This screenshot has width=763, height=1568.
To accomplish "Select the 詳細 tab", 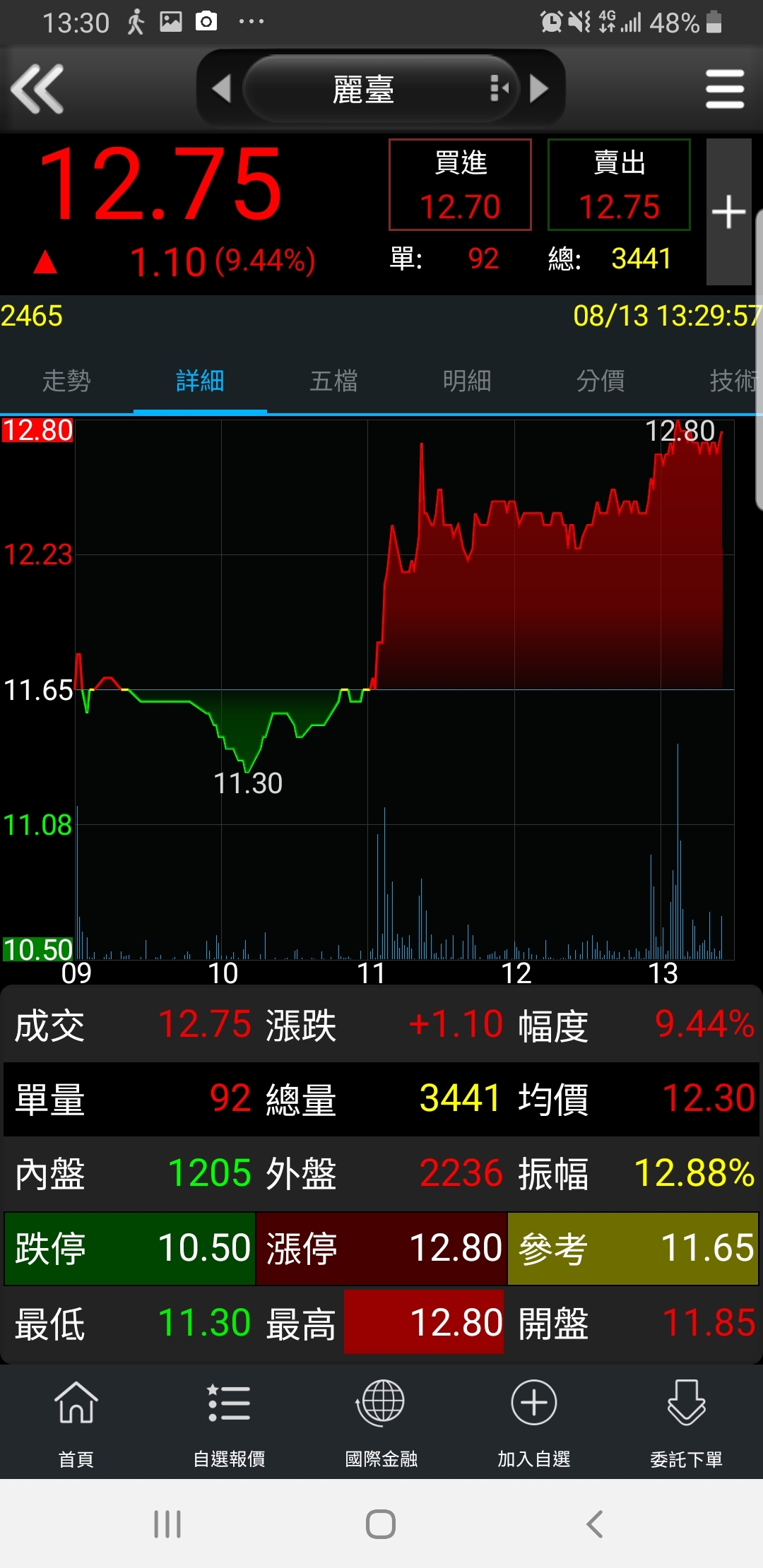I will (x=200, y=381).
